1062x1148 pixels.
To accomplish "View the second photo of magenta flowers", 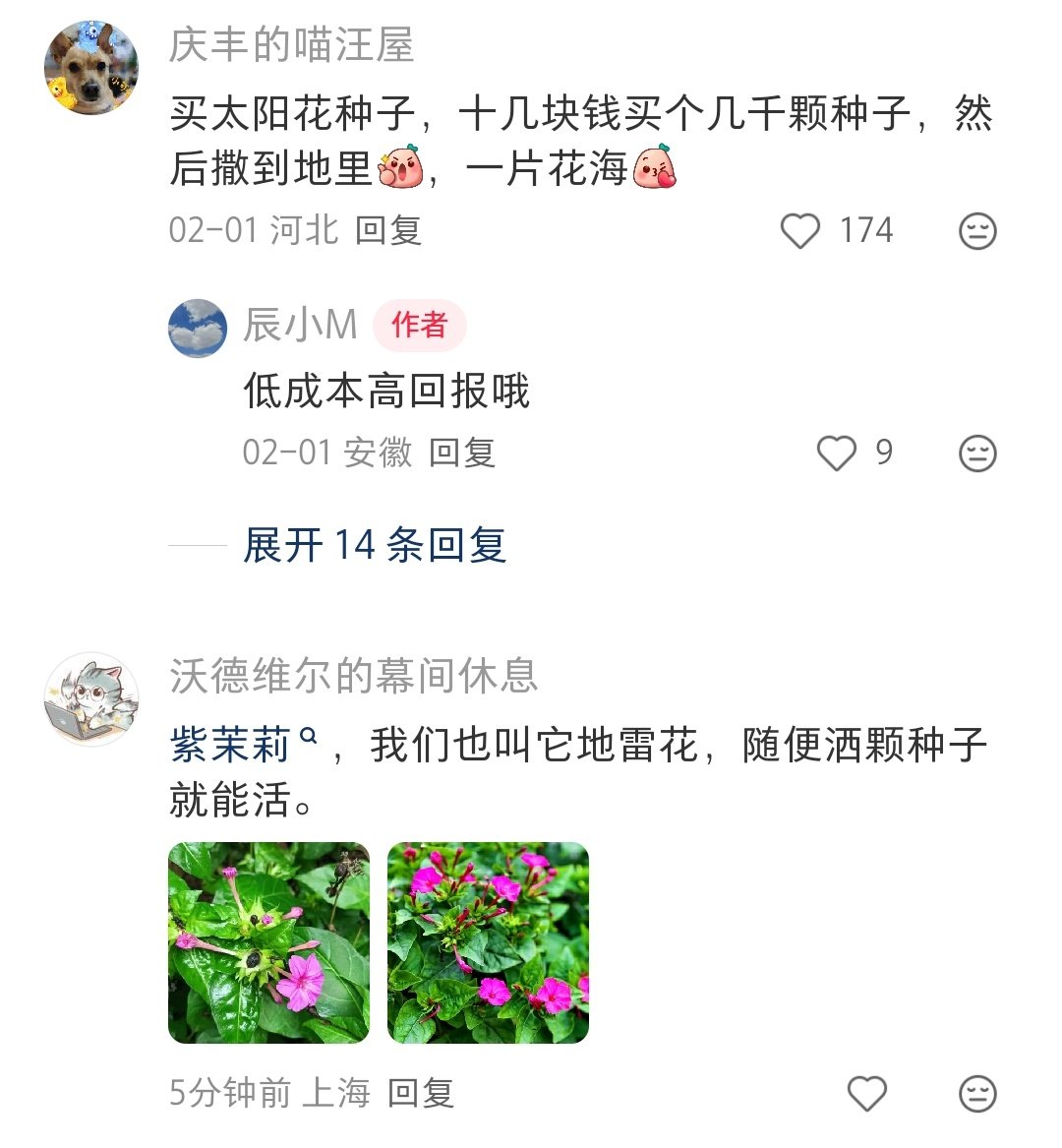I will [489, 942].
